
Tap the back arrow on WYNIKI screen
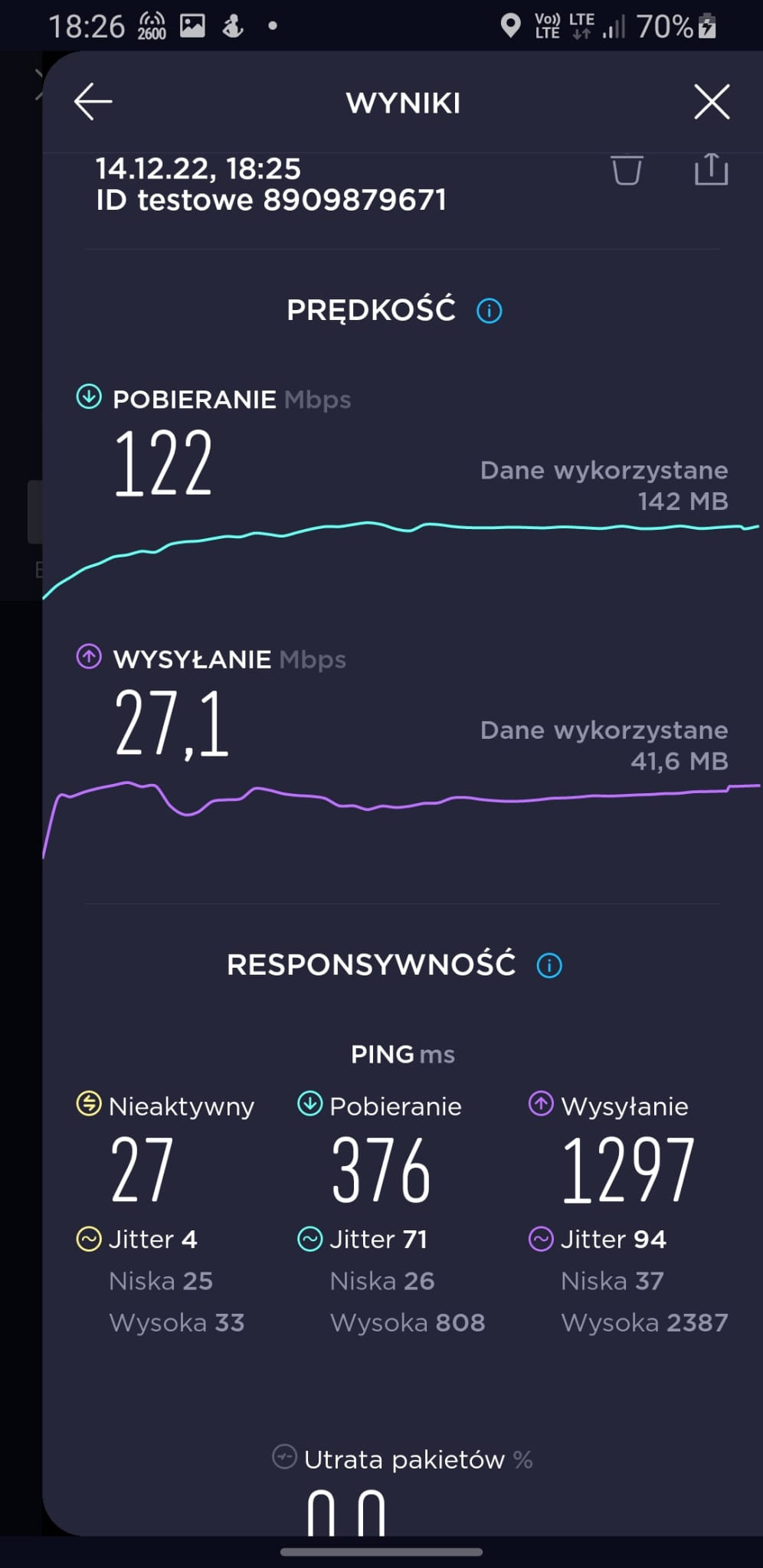click(x=91, y=102)
